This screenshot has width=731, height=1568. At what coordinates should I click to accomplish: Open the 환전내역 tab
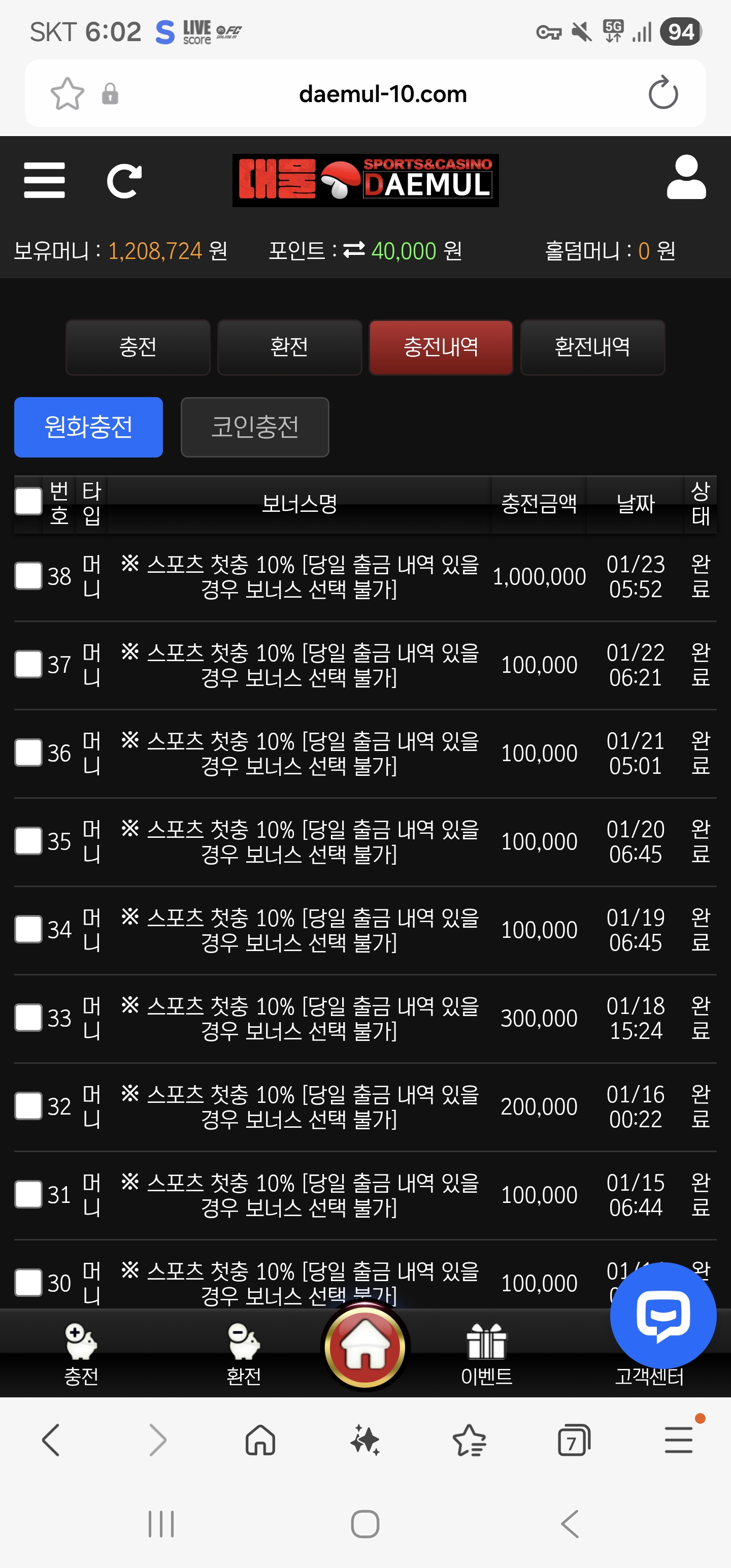click(x=592, y=347)
